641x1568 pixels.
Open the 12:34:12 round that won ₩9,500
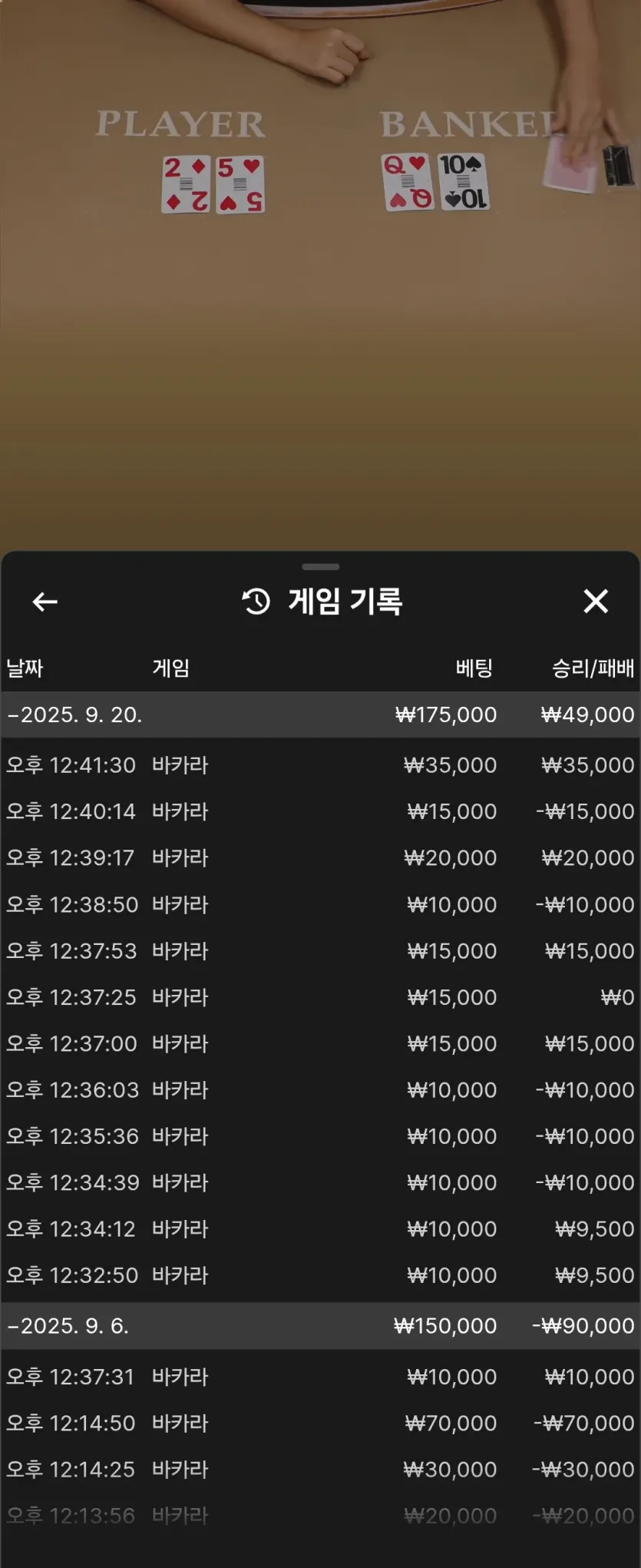coord(320,1228)
